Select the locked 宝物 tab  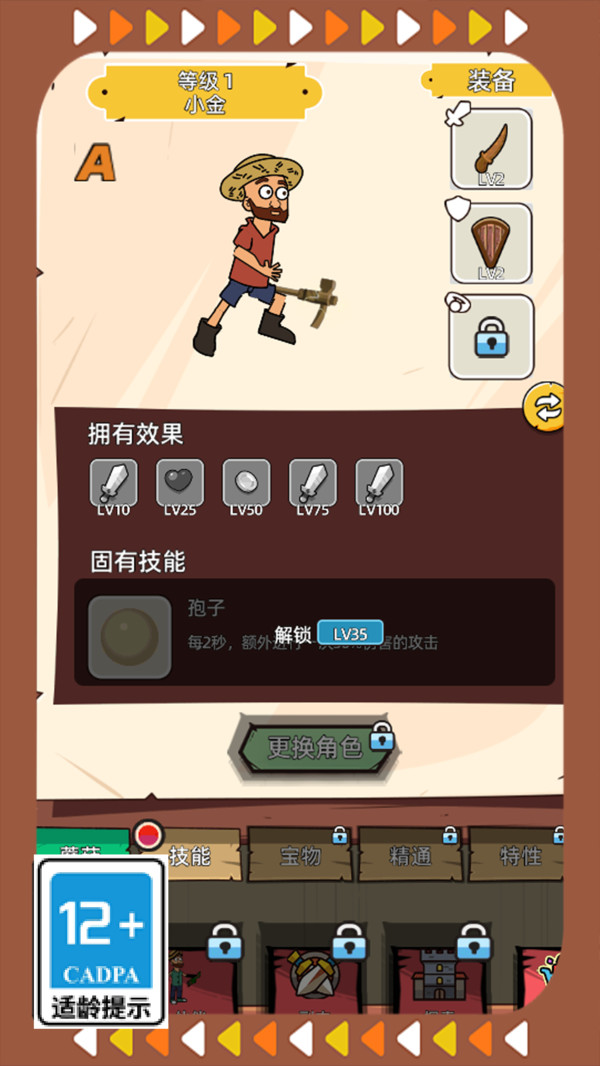[300, 855]
